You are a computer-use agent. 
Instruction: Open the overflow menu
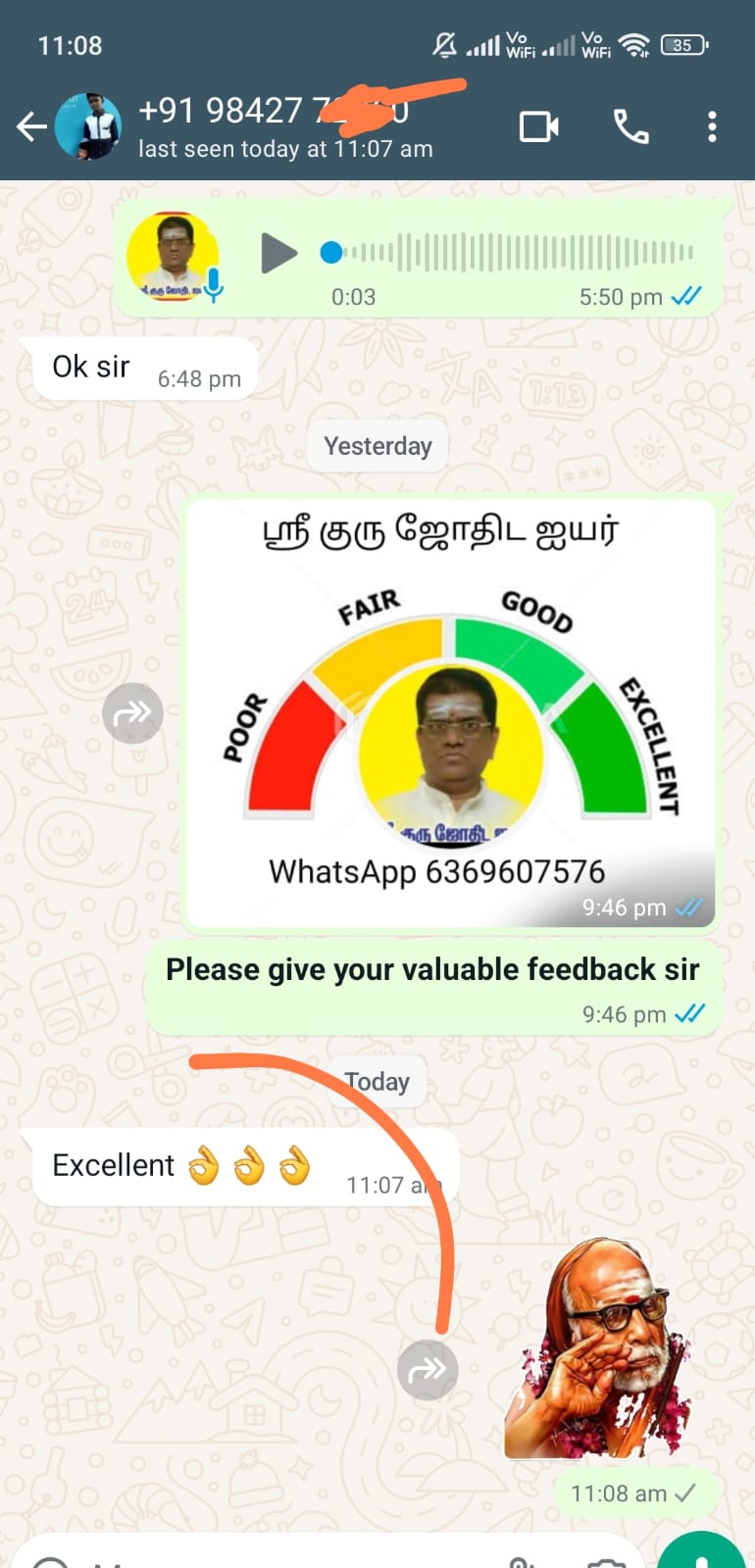pyautogui.click(x=712, y=126)
